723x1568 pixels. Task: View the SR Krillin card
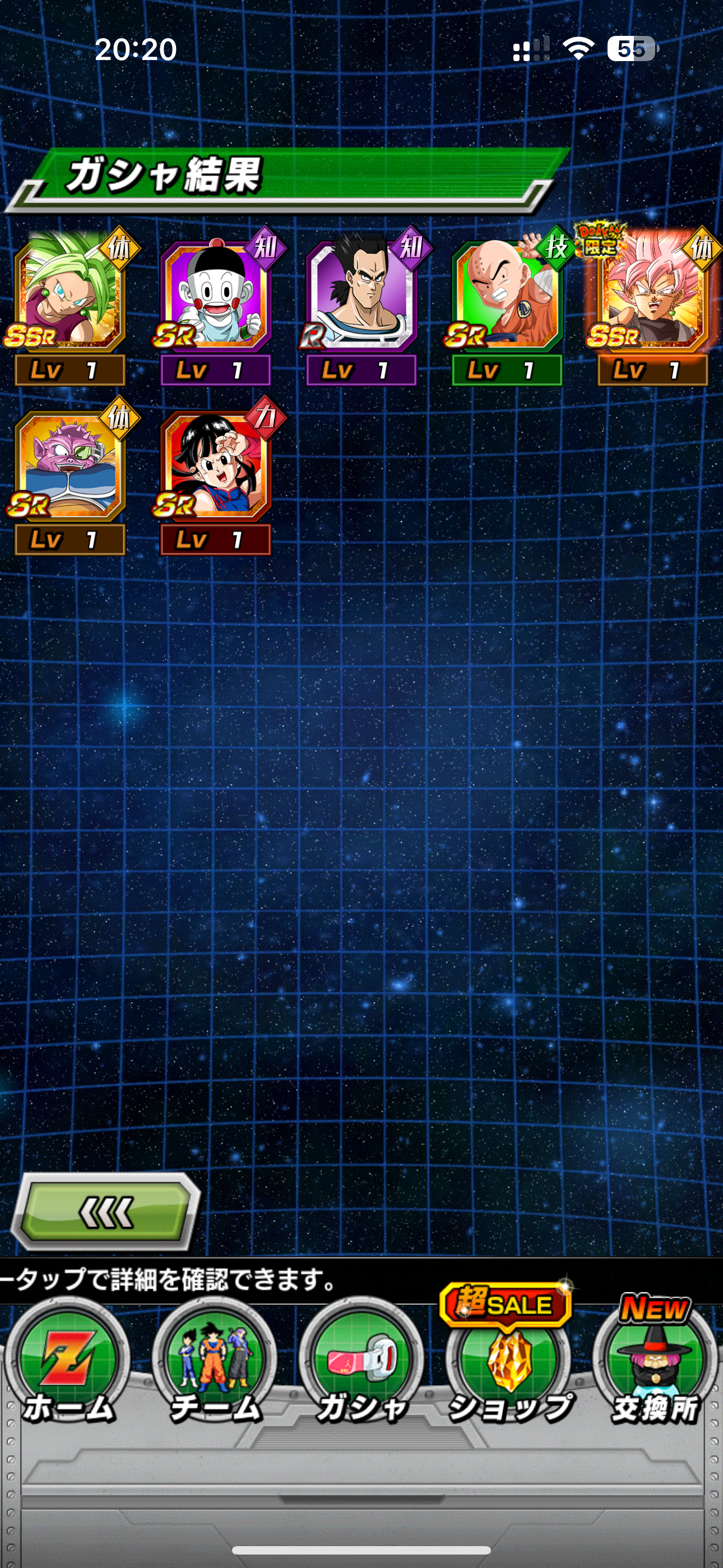coord(507,305)
